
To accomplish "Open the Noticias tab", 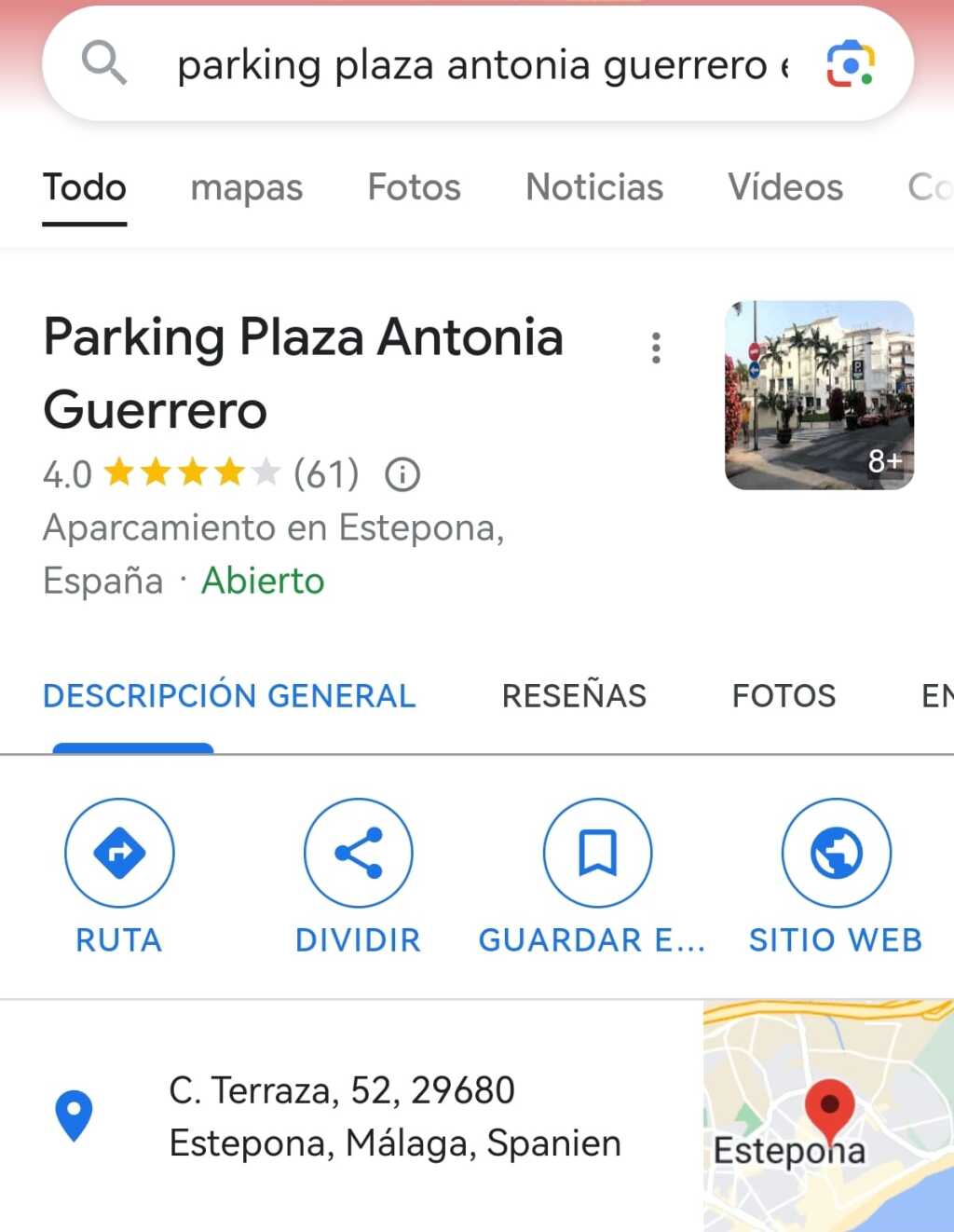I will click(594, 187).
